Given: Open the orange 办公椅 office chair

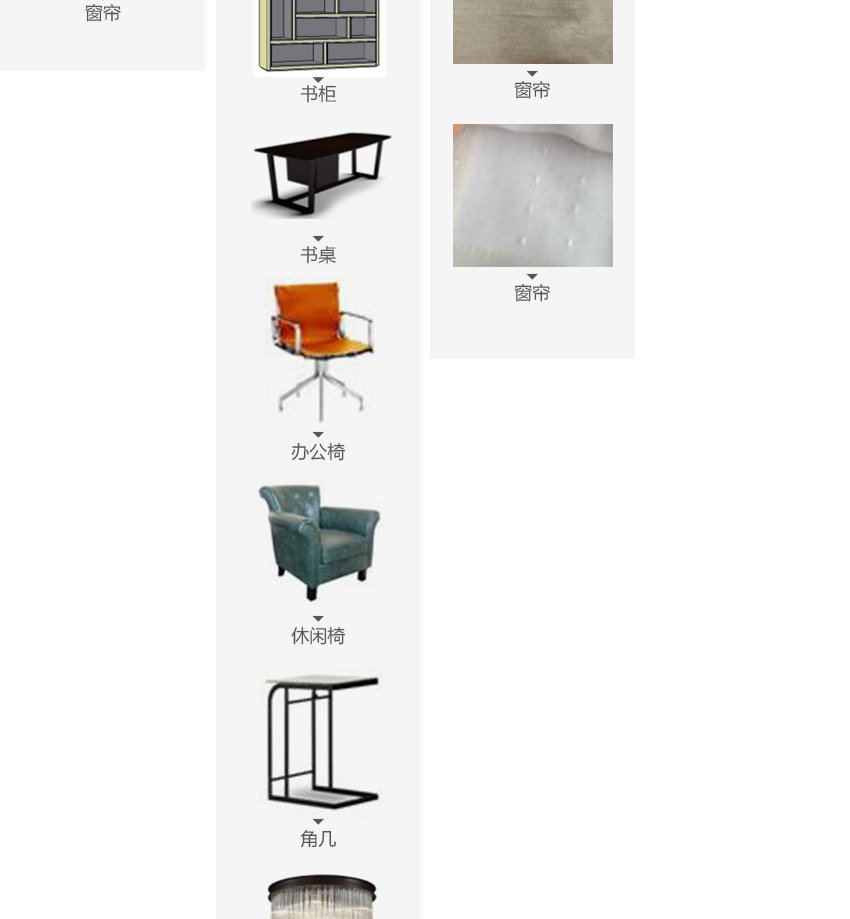Looking at the screenshot, I should [x=321, y=351].
